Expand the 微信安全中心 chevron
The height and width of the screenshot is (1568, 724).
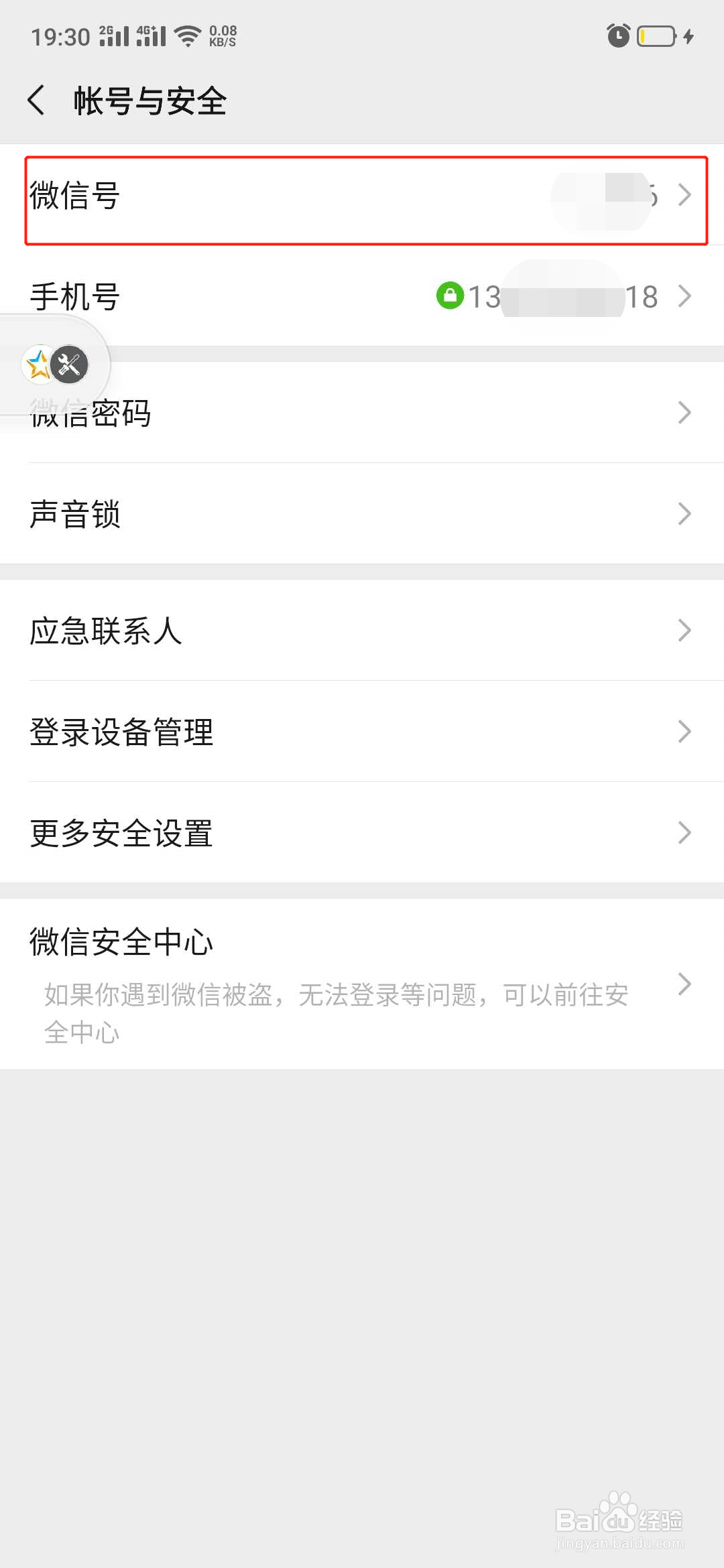(684, 984)
